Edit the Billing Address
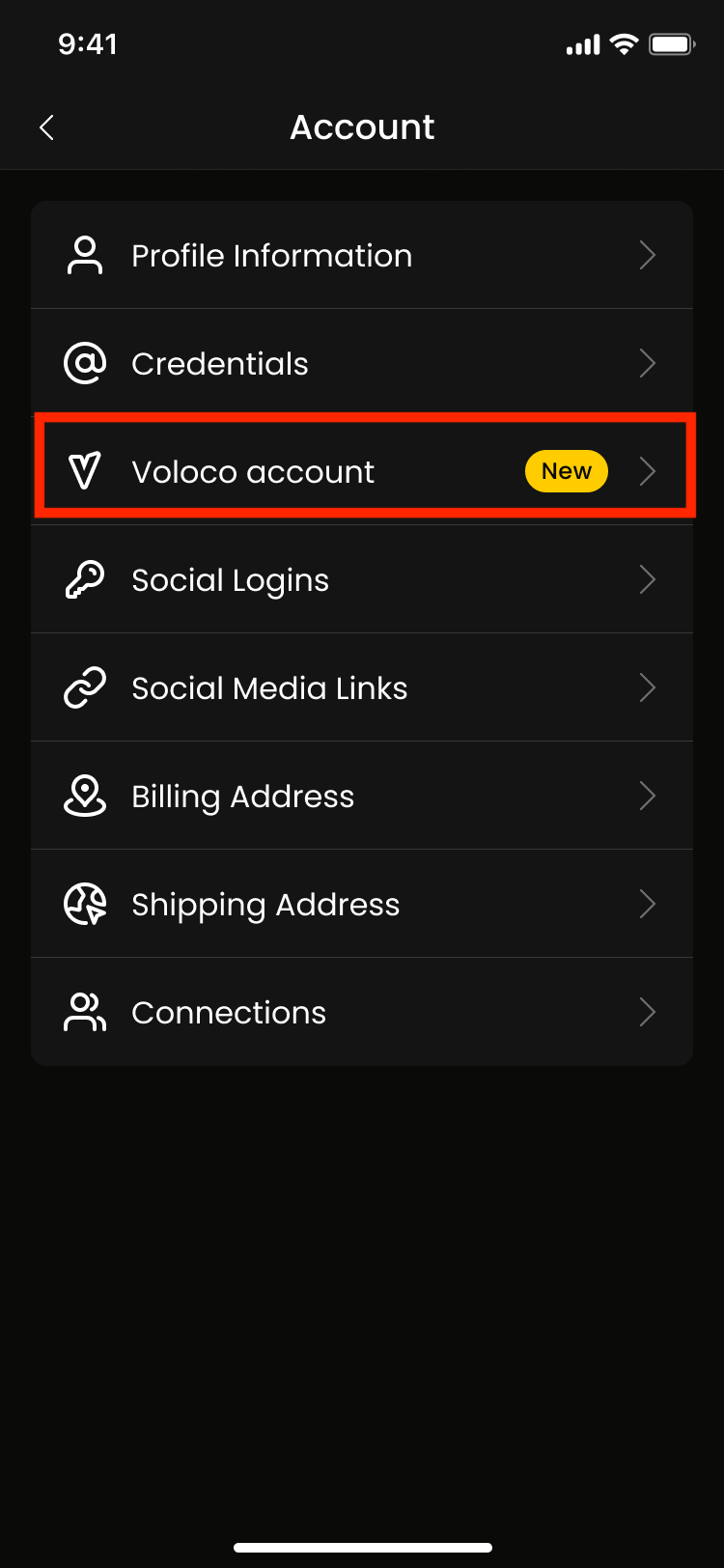Image resolution: width=724 pixels, height=1568 pixels. [x=361, y=797]
